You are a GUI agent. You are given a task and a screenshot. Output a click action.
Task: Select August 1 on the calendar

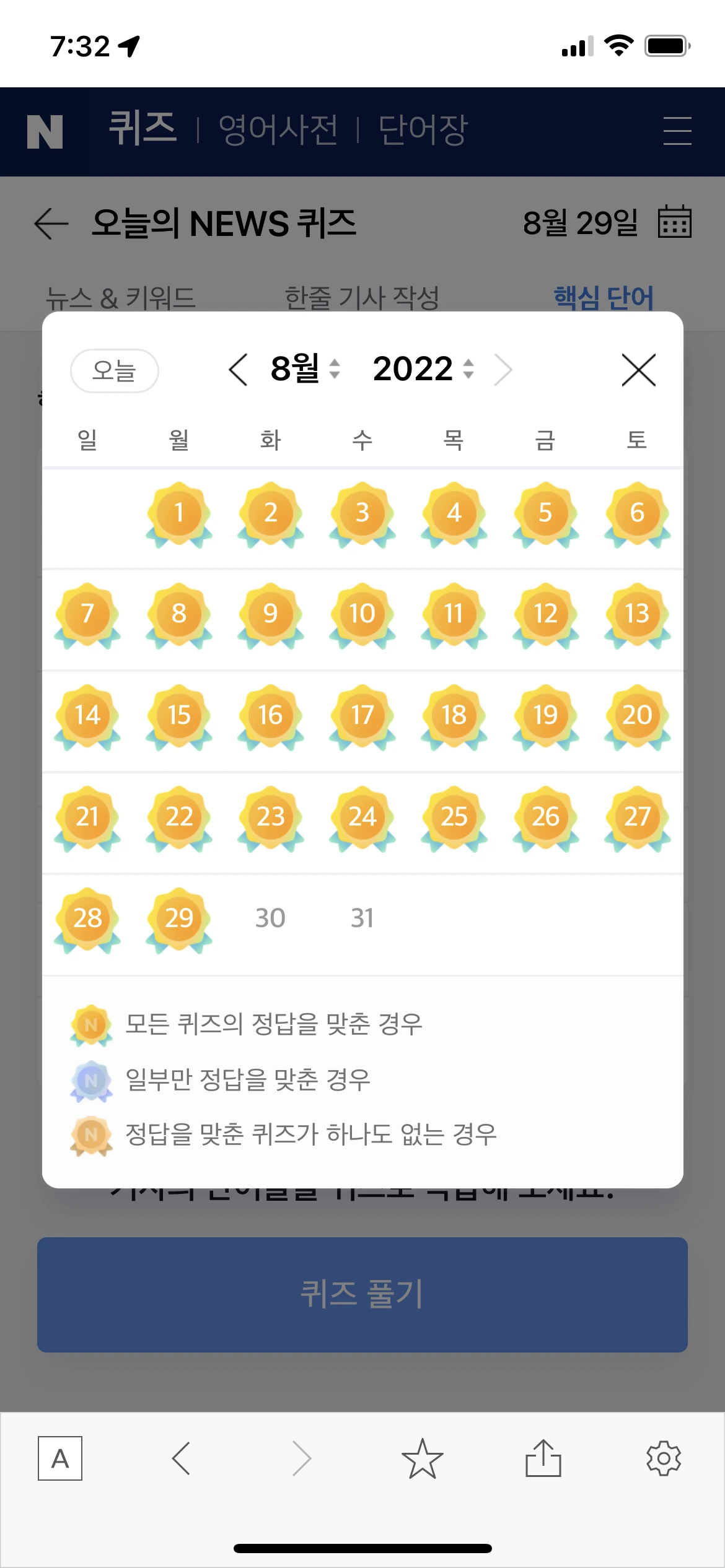[179, 513]
